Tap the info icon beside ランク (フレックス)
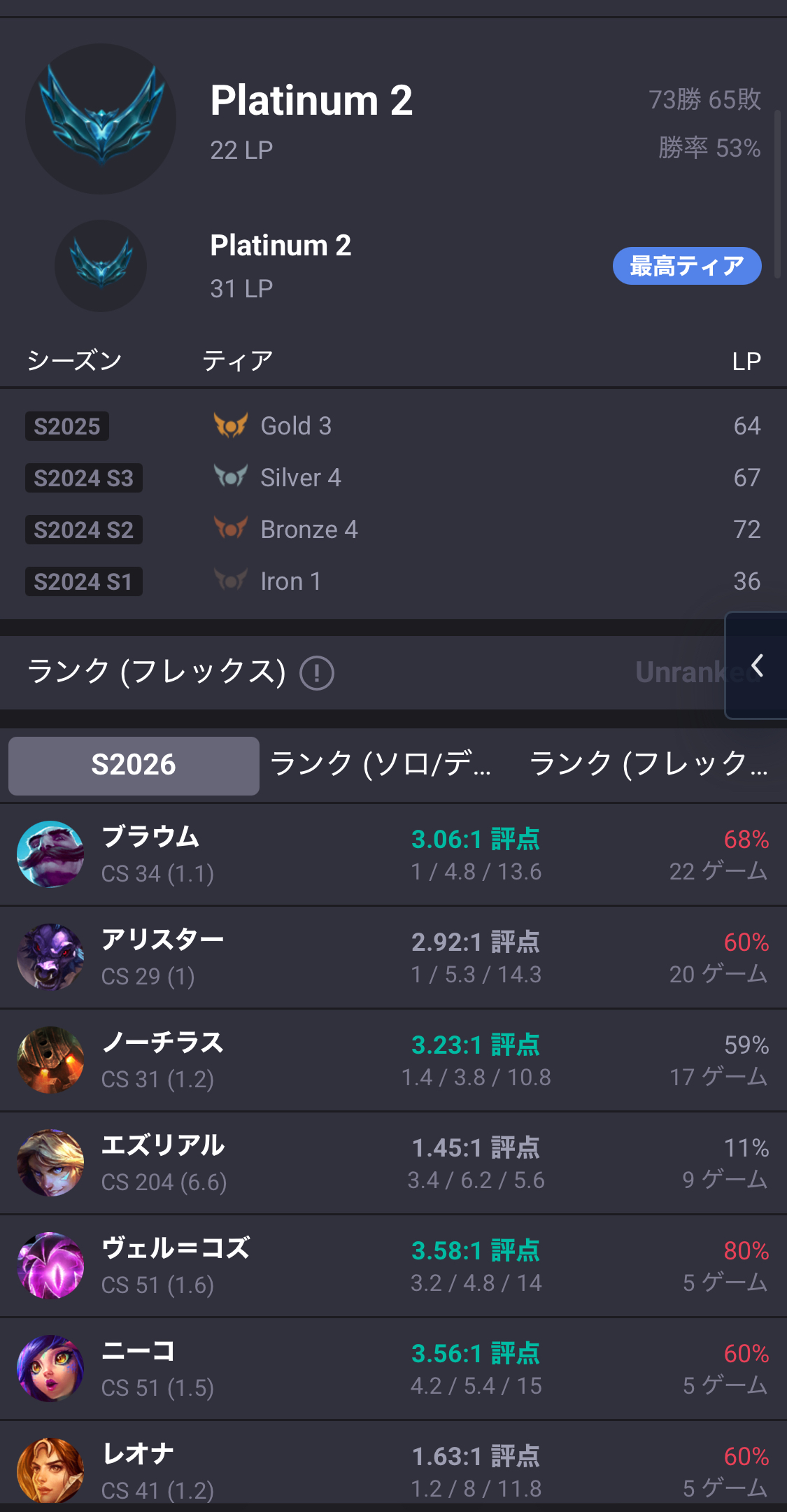 point(317,673)
